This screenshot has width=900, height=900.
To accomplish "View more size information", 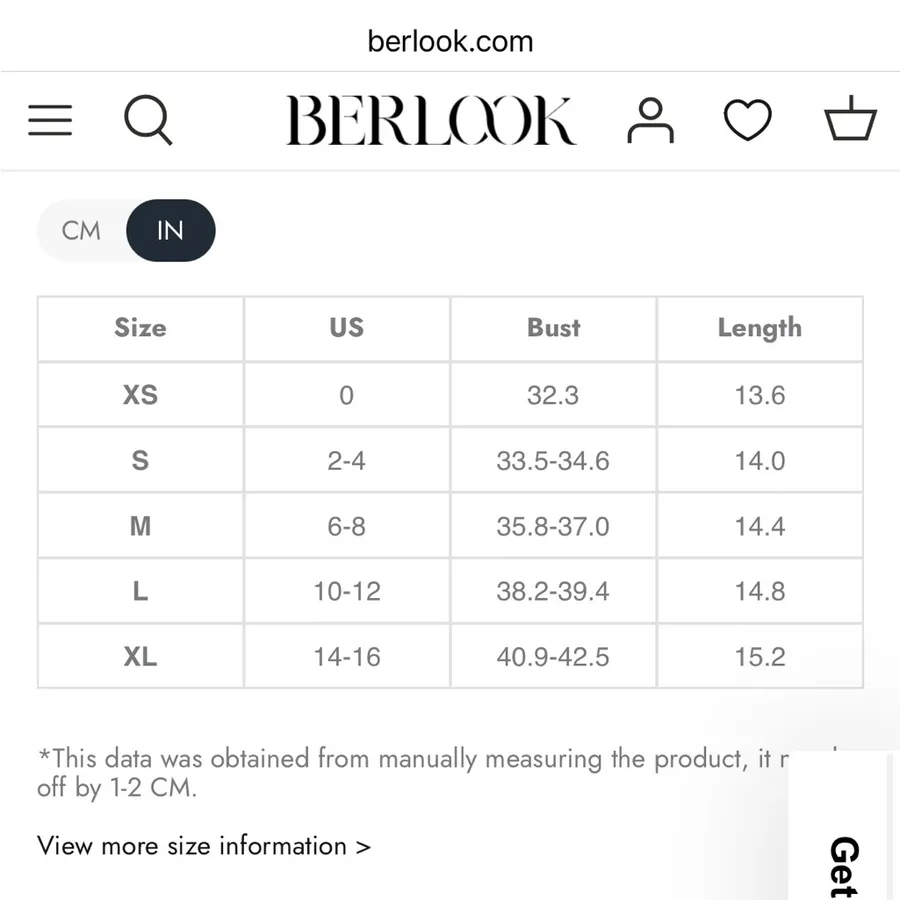I will tap(204, 846).
